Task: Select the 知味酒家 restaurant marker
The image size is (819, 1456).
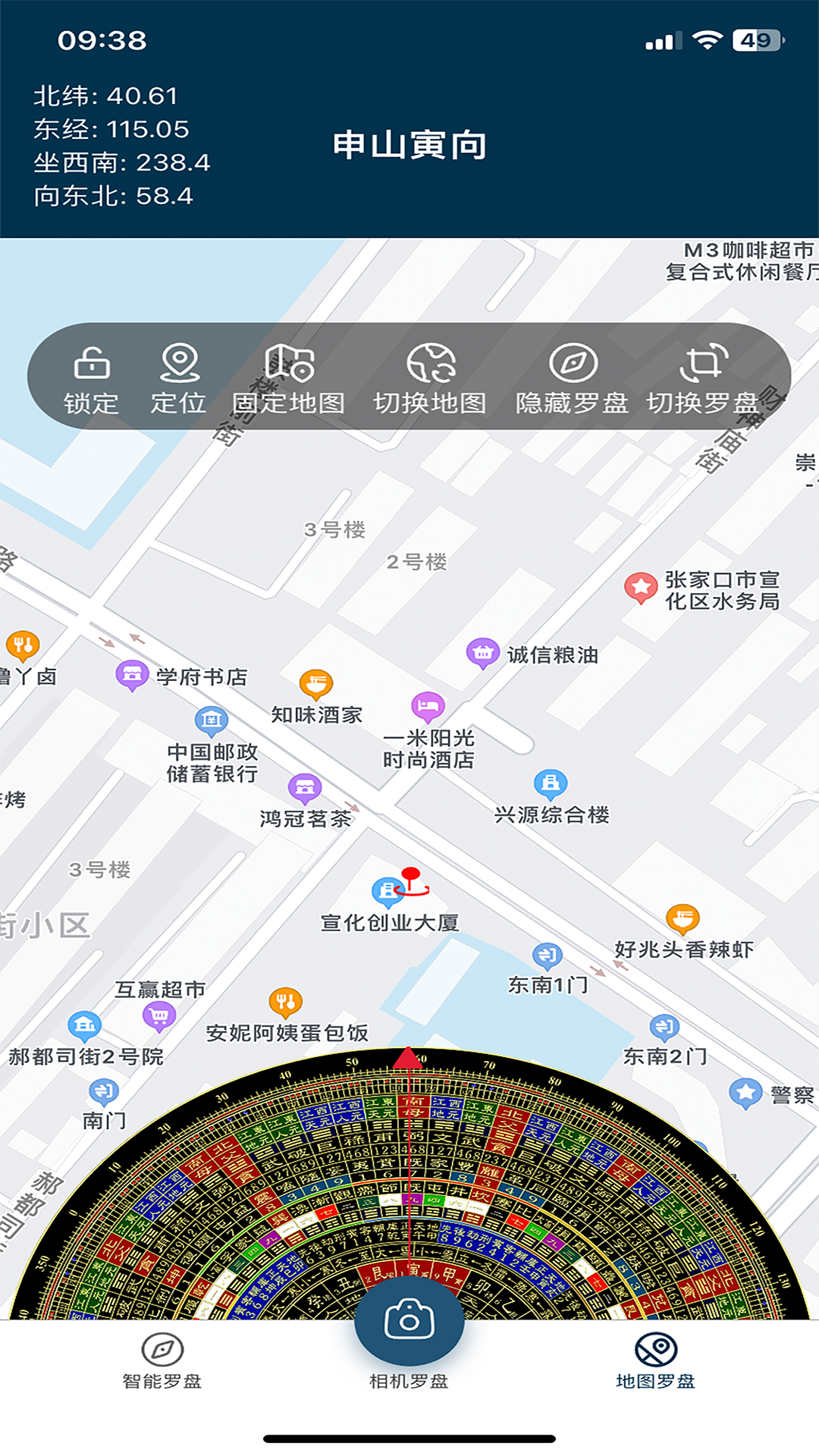Action: pyautogui.click(x=316, y=685)
